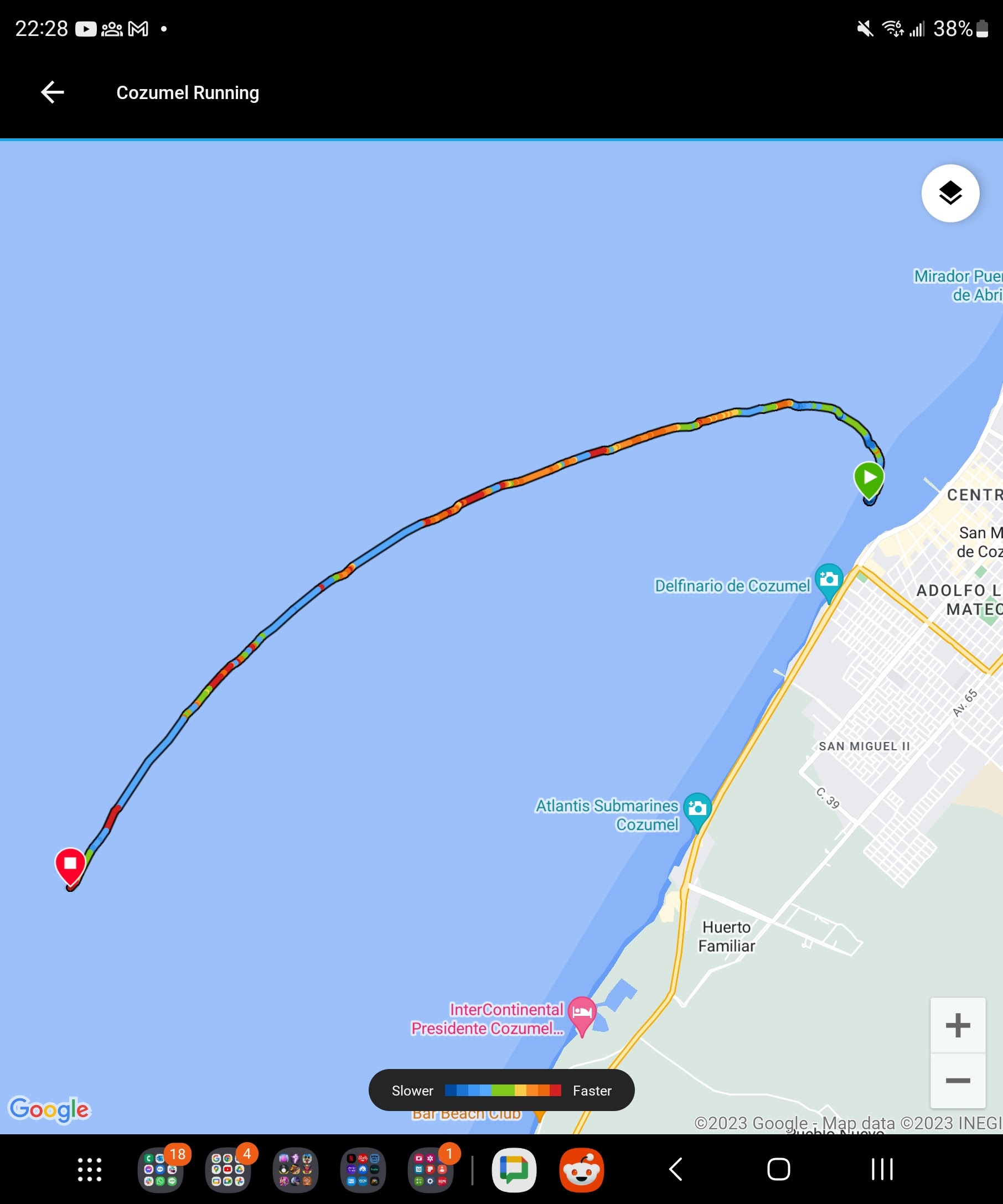Open the app folder with 4 badge

tap(228, 1170)
